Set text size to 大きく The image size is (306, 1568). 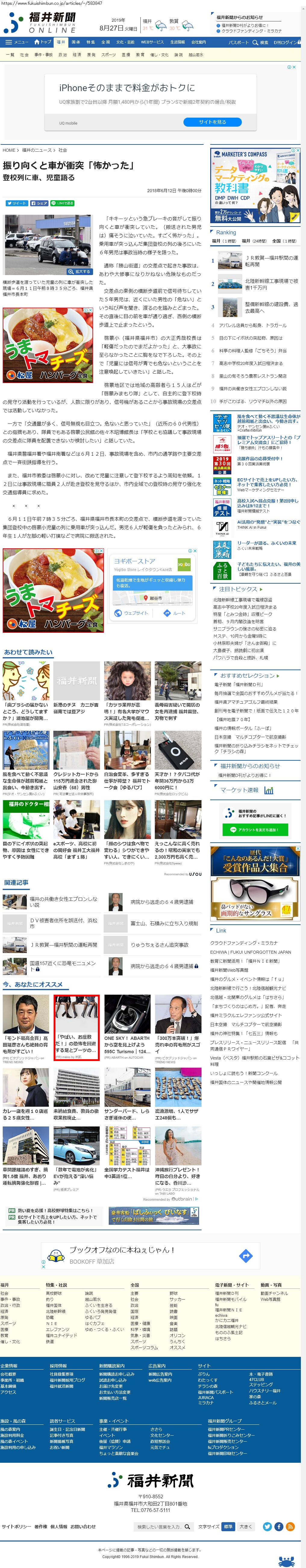point(245,1526)
